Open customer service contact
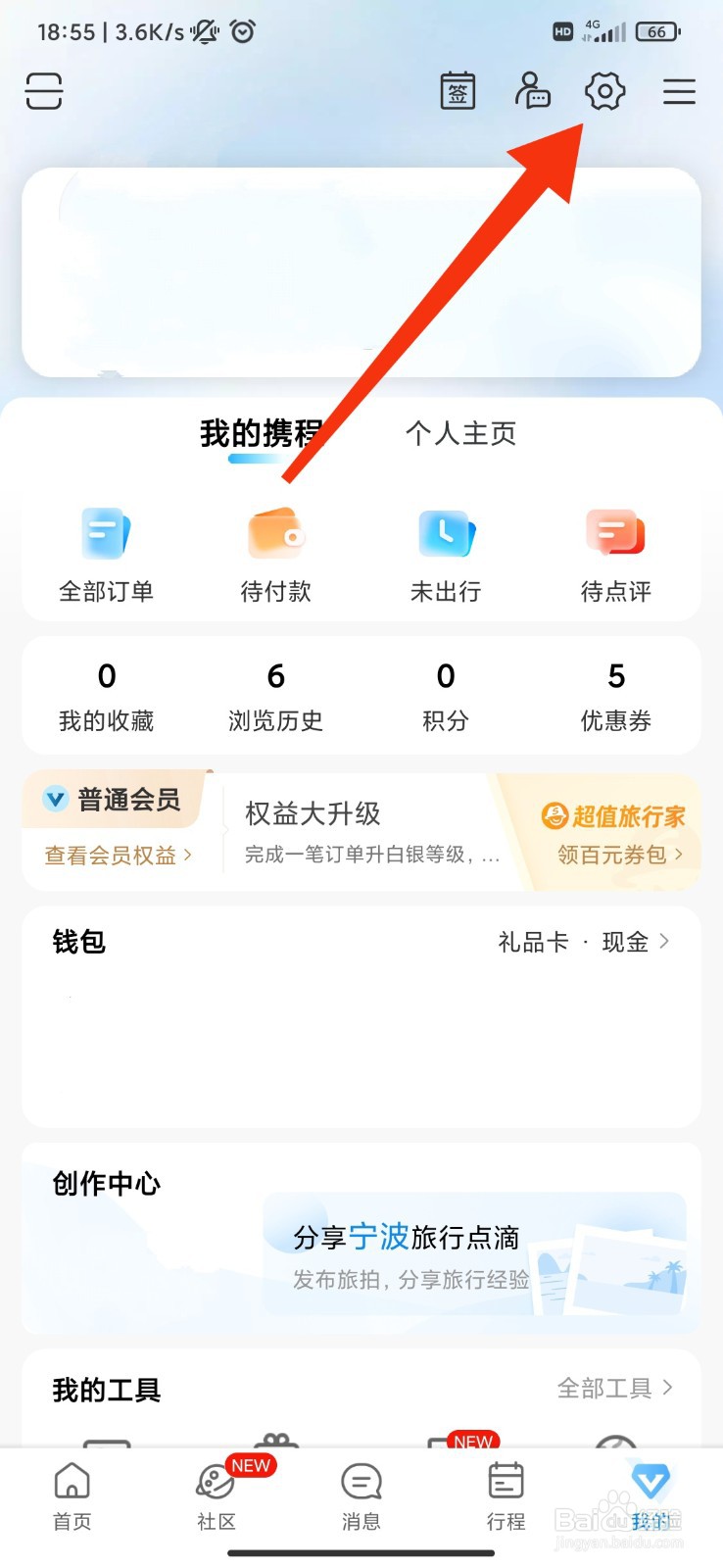Viewport: 723px width, 1568px height. pyautogui.click(x=532, y=90)
